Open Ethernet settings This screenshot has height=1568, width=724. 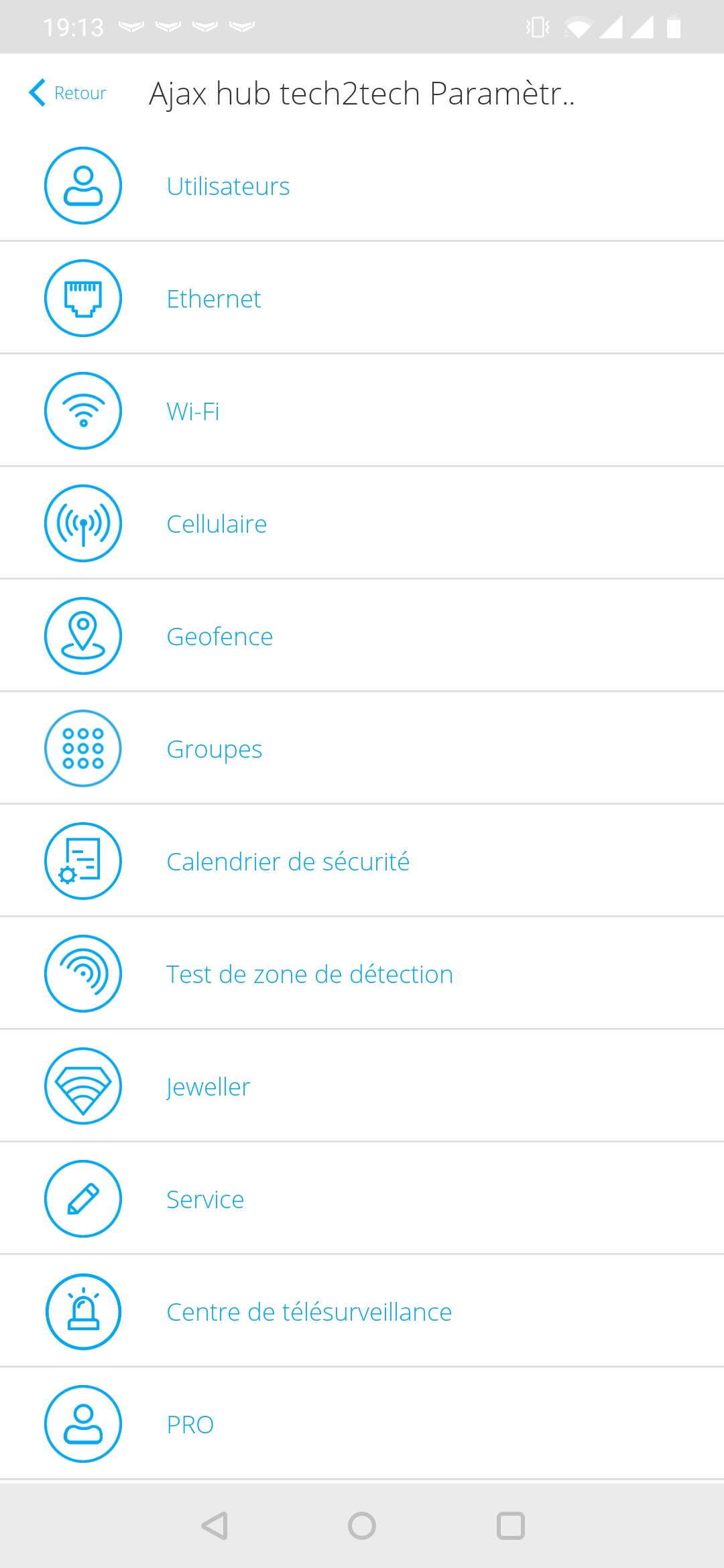click(362, 298)
